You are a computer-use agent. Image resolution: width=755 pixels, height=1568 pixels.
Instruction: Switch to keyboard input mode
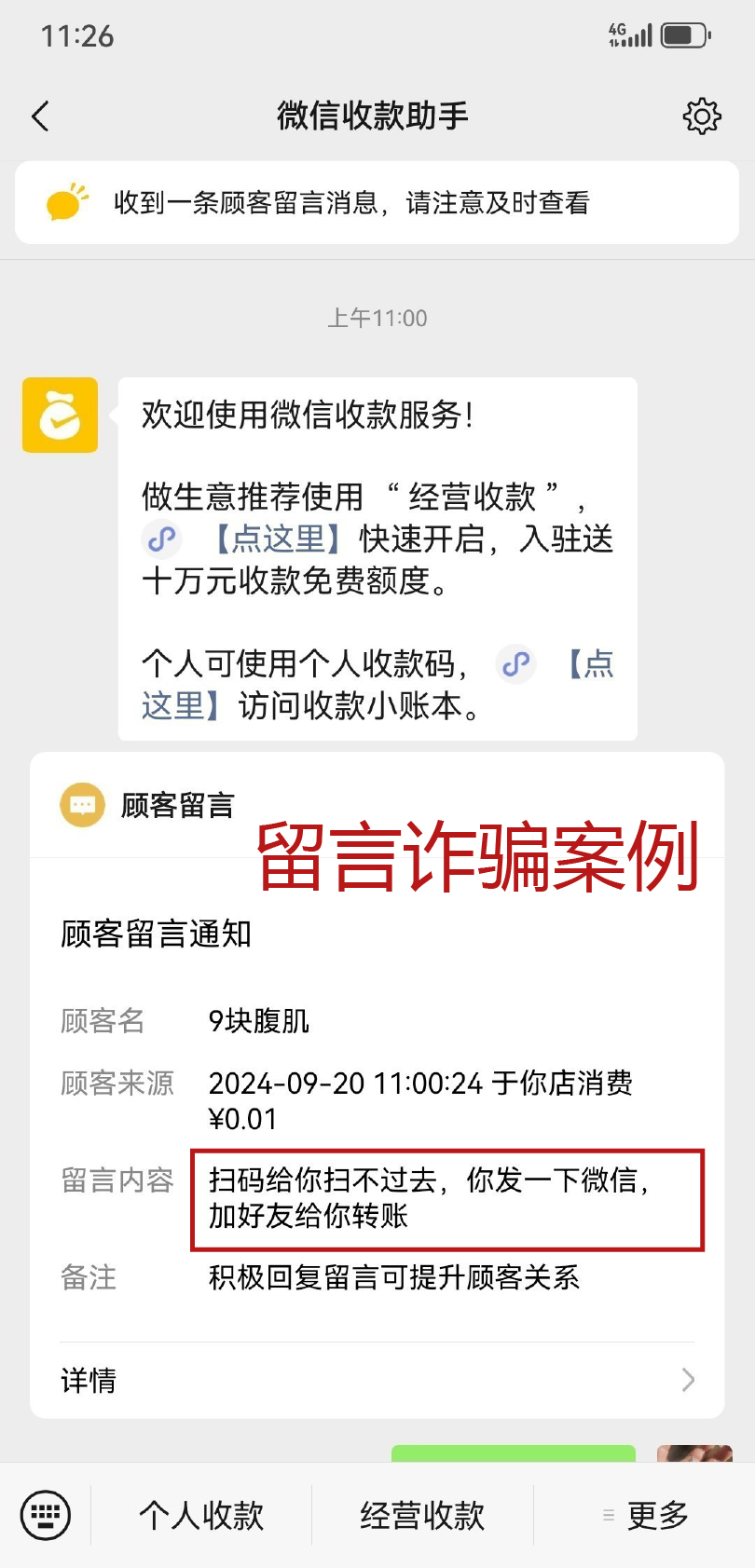coord(45,1515)
